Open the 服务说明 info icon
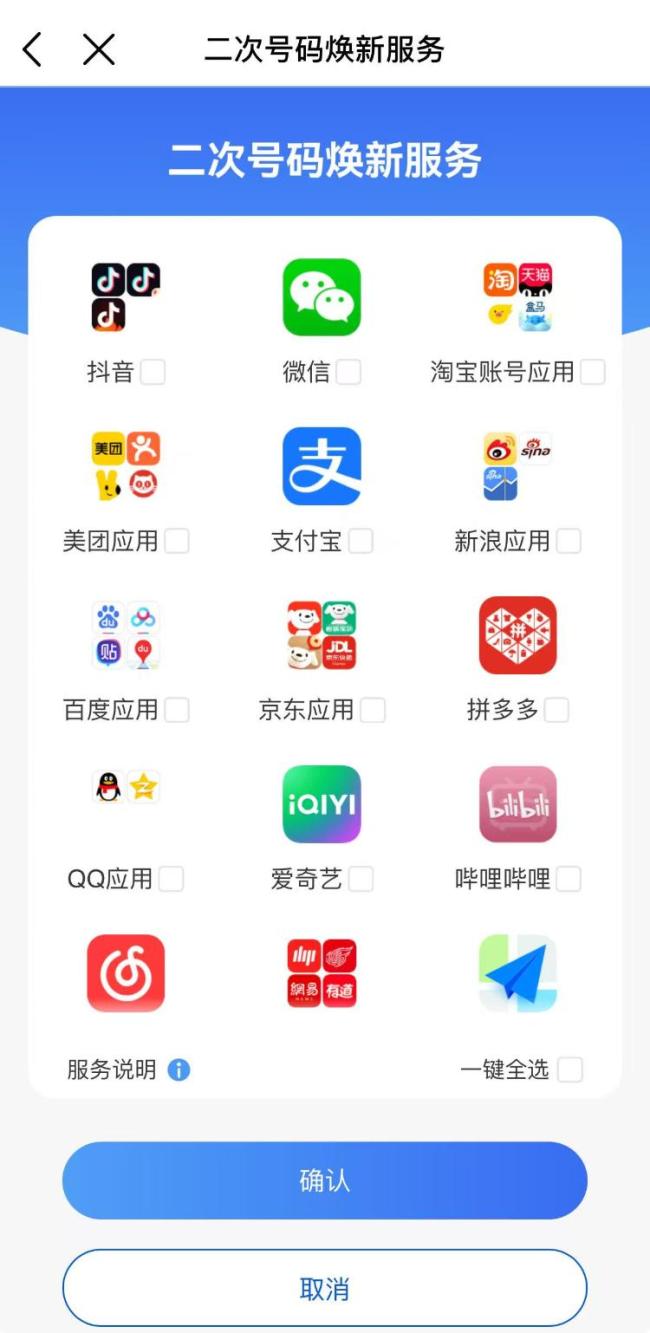Viewport: 650px width, 1333px height. pos(179,1070)
